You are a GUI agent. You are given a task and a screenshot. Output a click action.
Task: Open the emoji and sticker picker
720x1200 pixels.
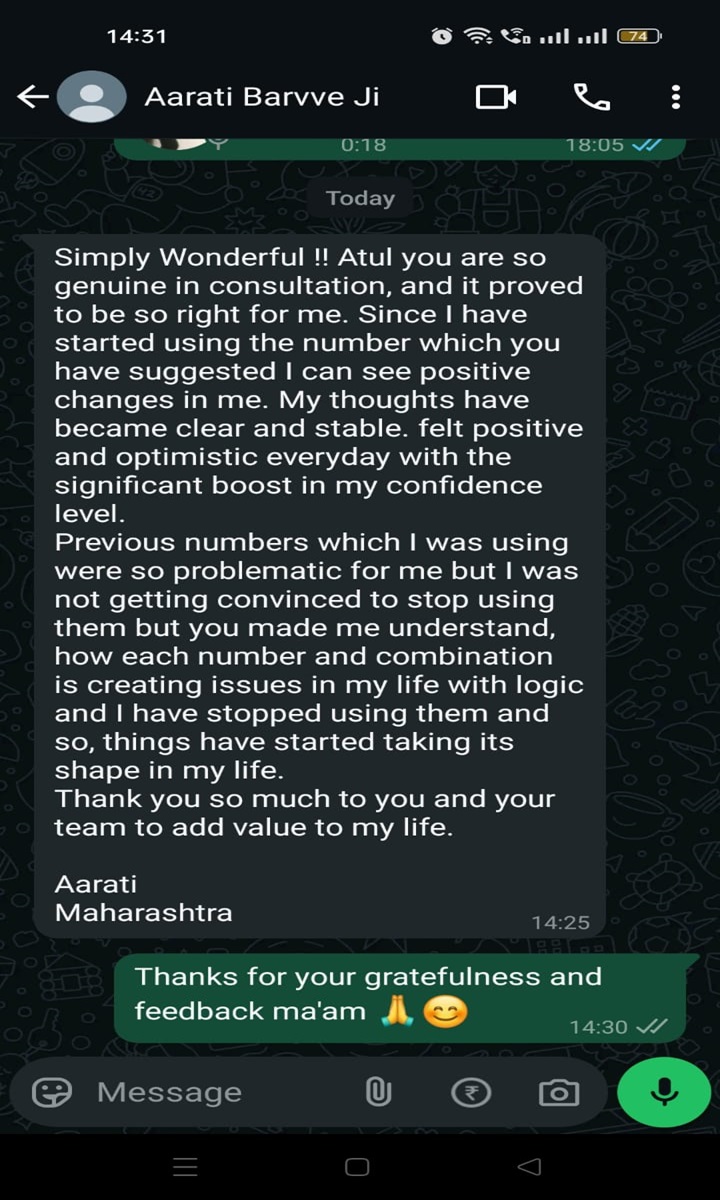(52, 1093)
